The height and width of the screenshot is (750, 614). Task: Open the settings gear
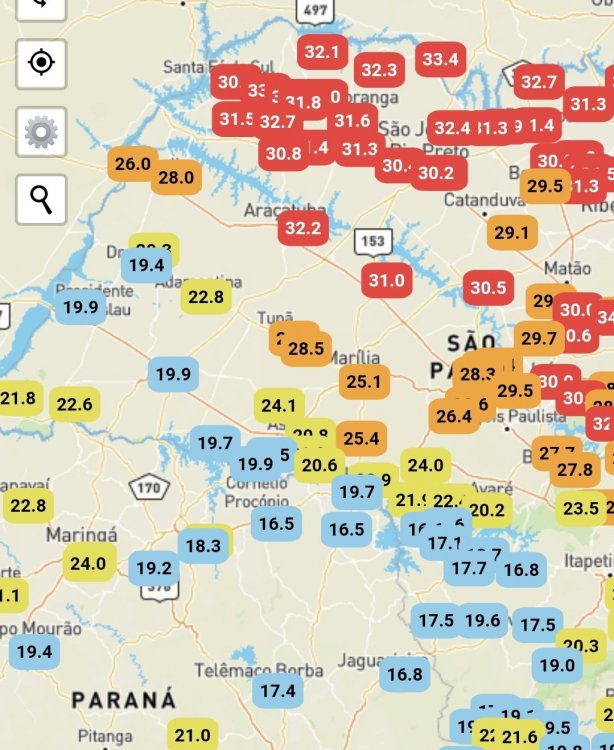pos(41,131)
